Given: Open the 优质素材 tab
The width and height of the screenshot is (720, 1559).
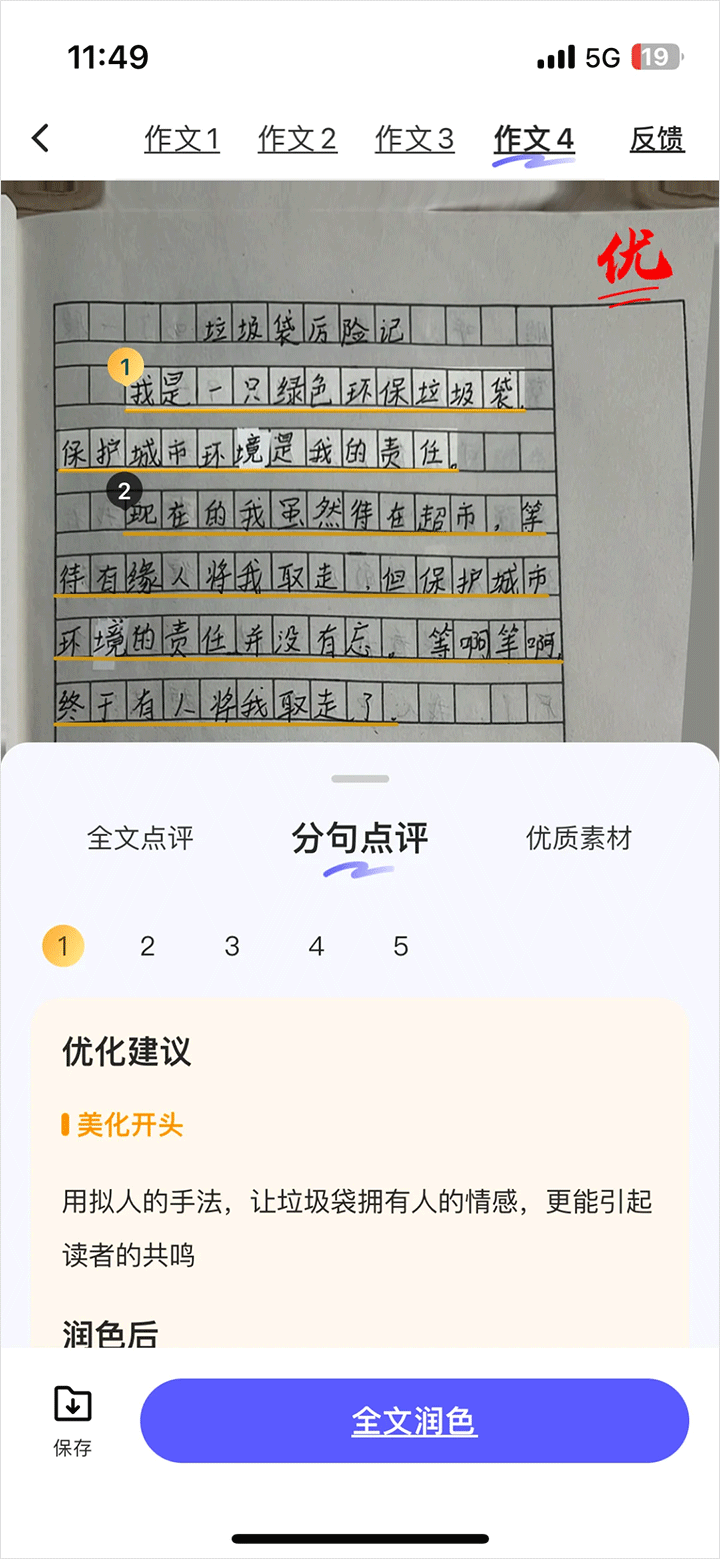Looking at the screenshot, I should tap(579, 838).
